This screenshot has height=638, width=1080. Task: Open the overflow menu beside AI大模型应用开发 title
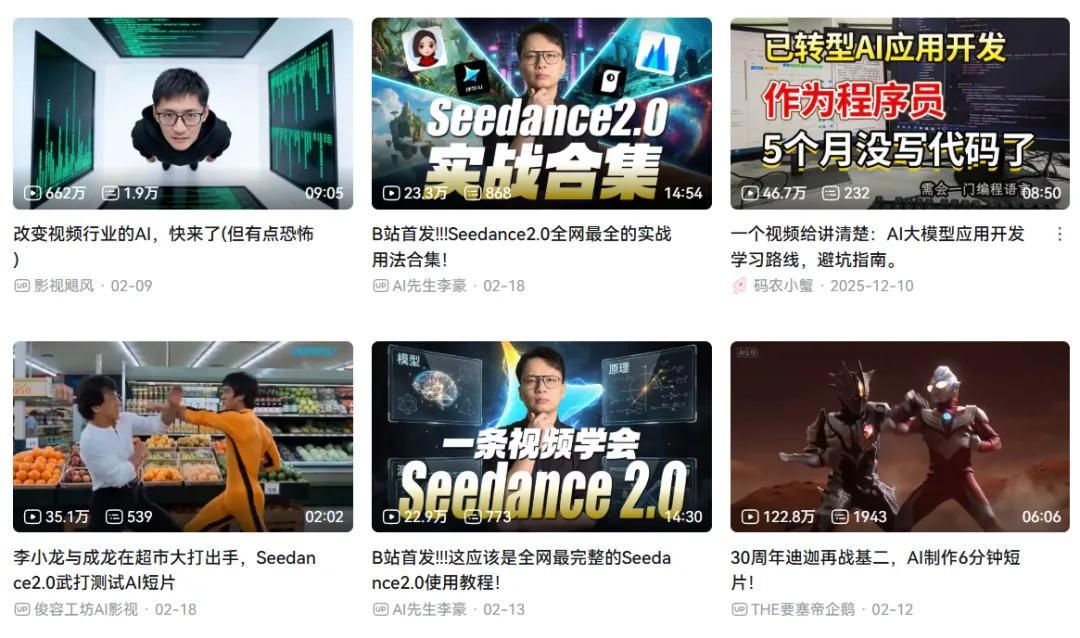(x=1059, y=234)
